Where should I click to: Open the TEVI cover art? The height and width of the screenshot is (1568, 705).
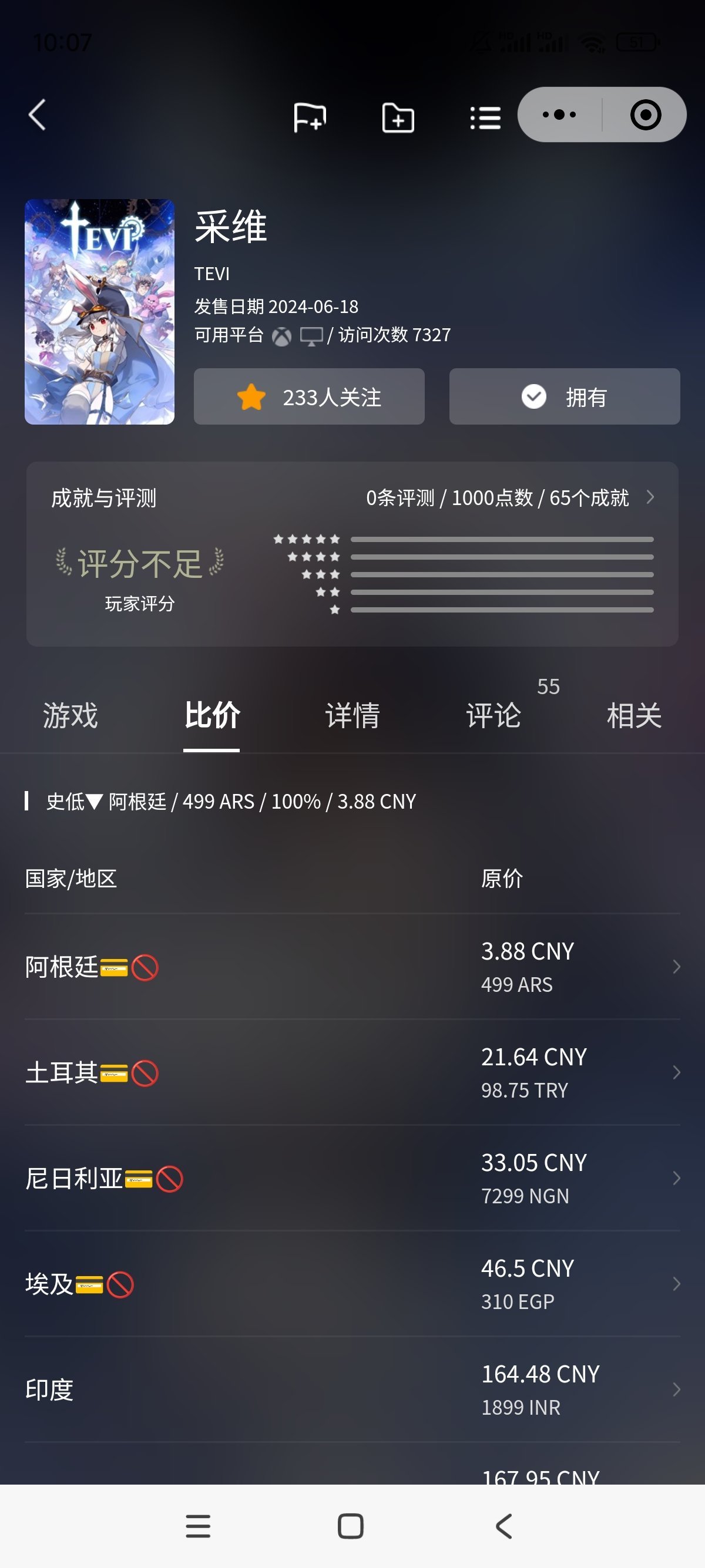click(99, 312)
